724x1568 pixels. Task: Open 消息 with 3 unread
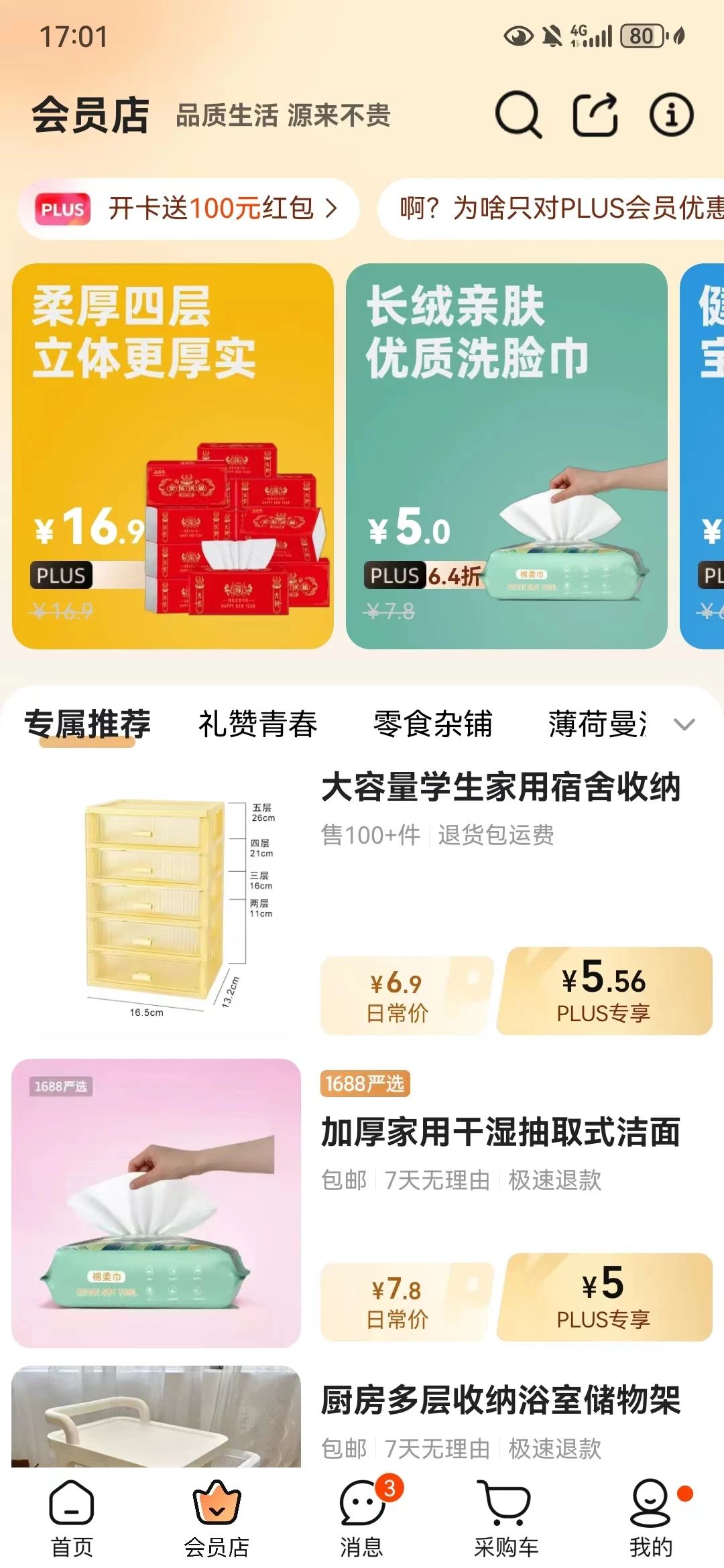coord(361,1518)
